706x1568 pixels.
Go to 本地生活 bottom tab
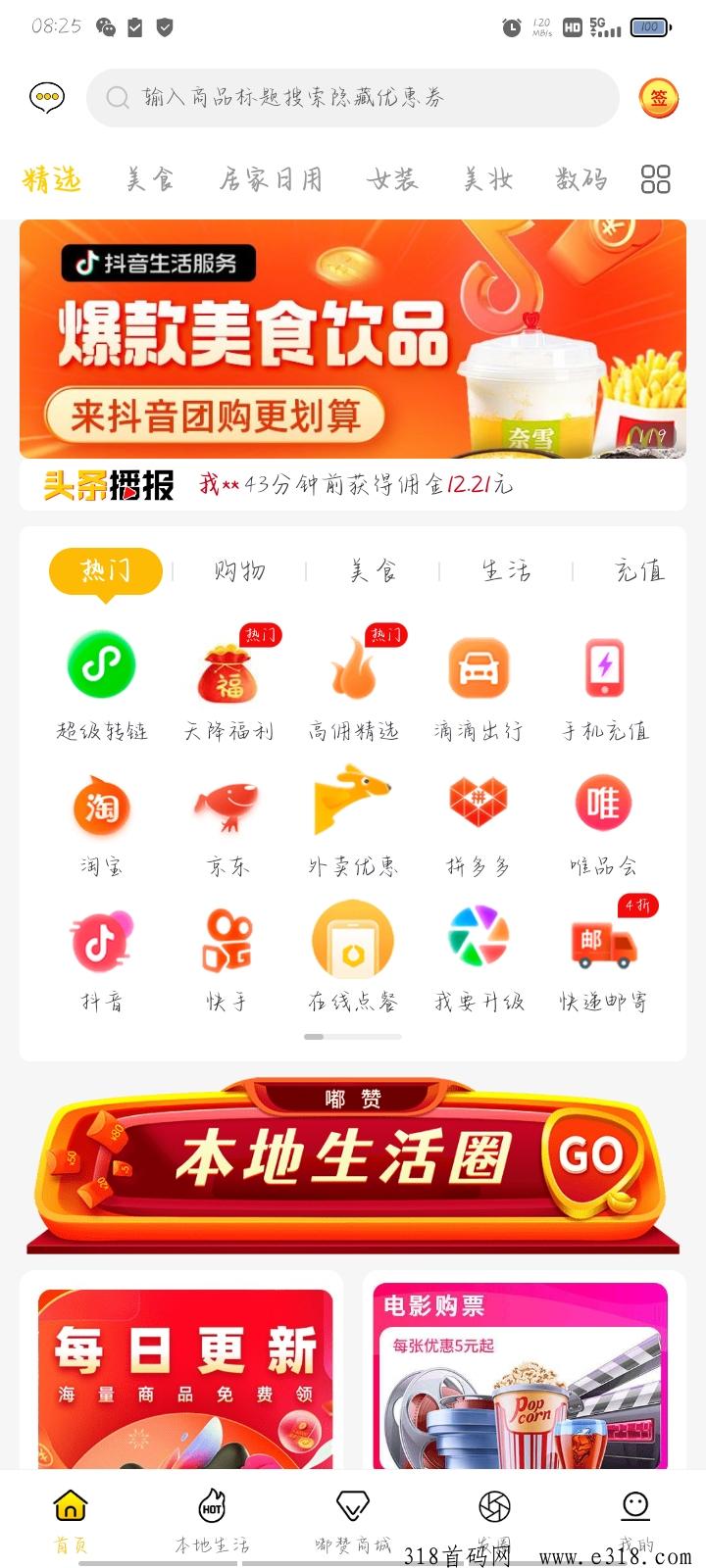point(212,1519)
